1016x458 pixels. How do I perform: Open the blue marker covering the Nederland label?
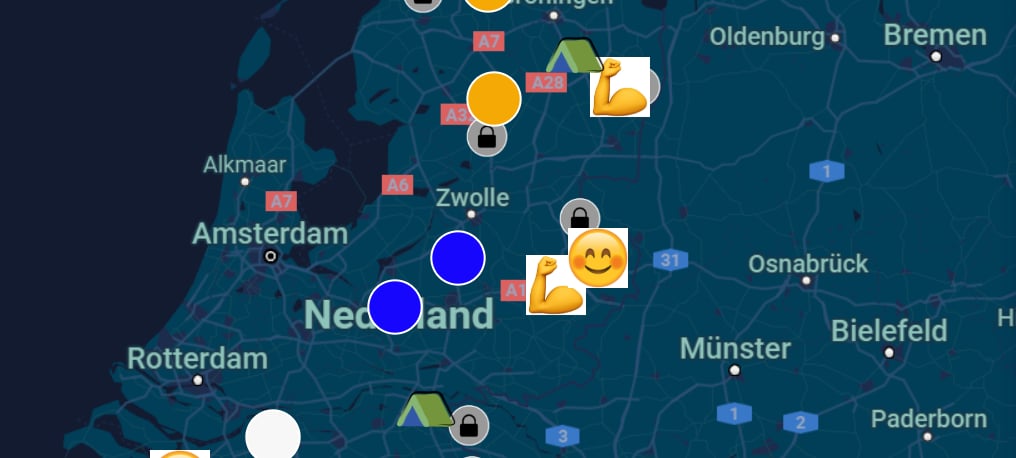(x=395, y=307)
